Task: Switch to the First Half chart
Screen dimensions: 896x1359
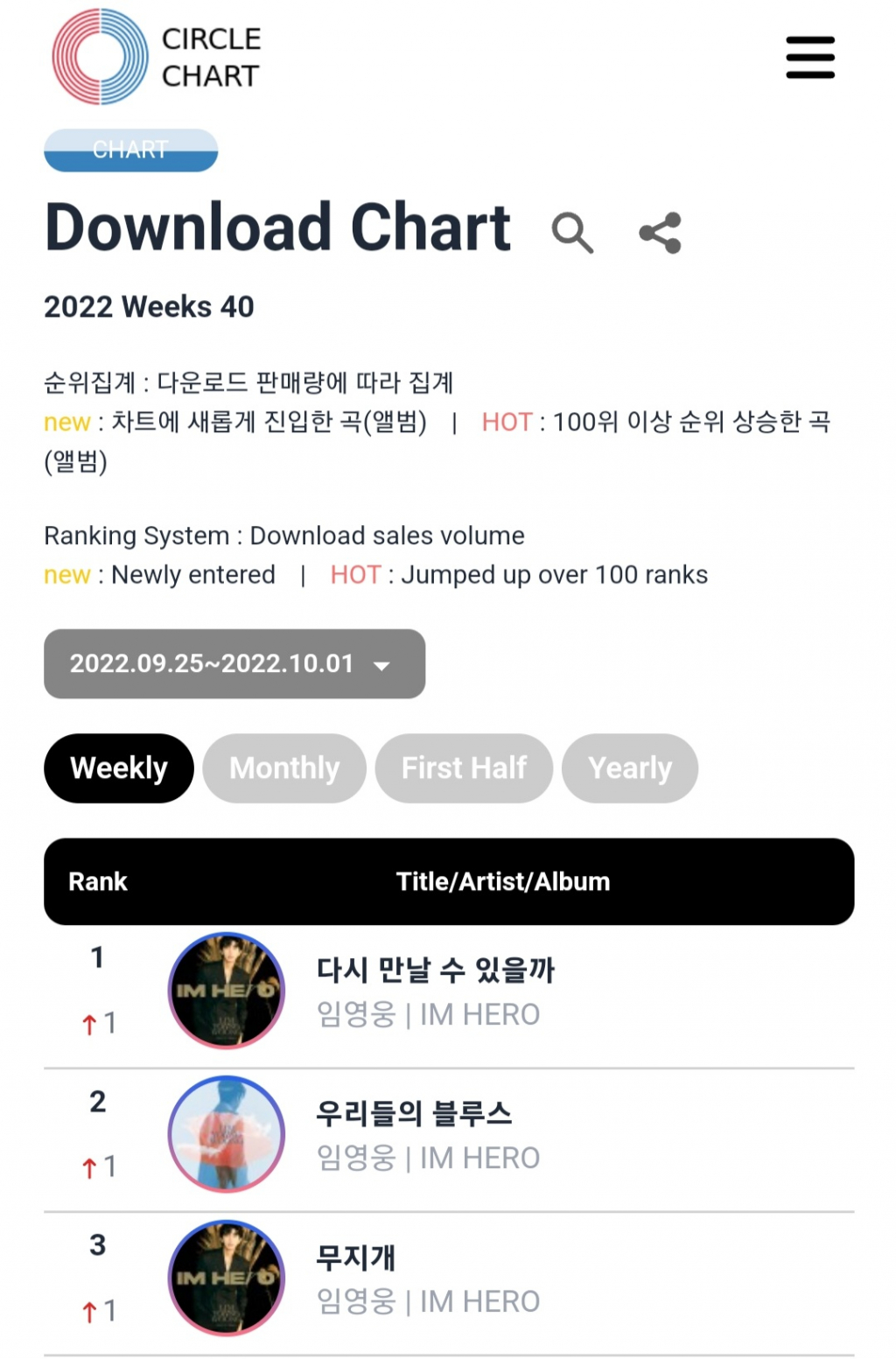Action: tap(463, 767)
